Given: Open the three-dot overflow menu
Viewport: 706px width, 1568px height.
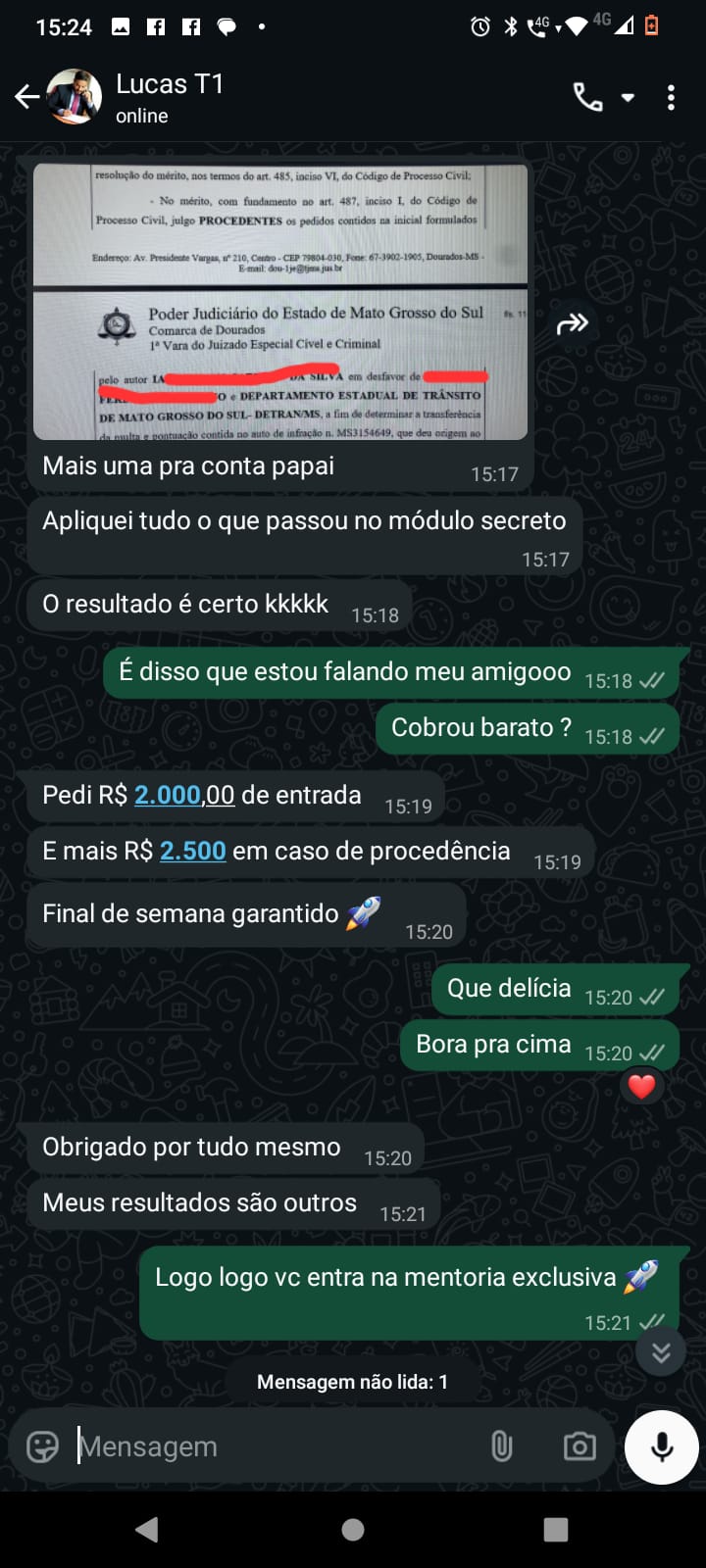Looking at the screenshot, I should click(671, 97).
